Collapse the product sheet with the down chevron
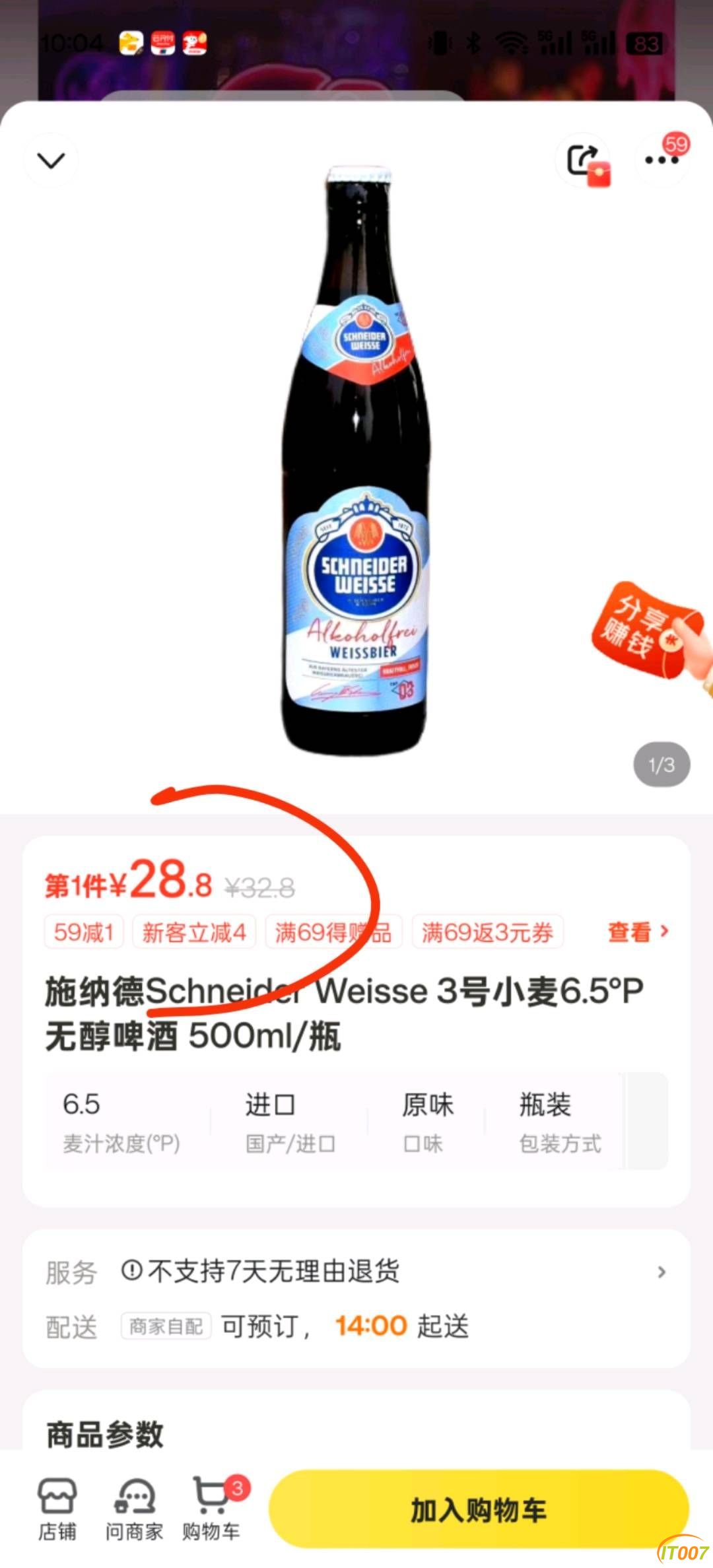This screenshot has height=1568, width=713. pyautogui.click(x=51, y=160)
